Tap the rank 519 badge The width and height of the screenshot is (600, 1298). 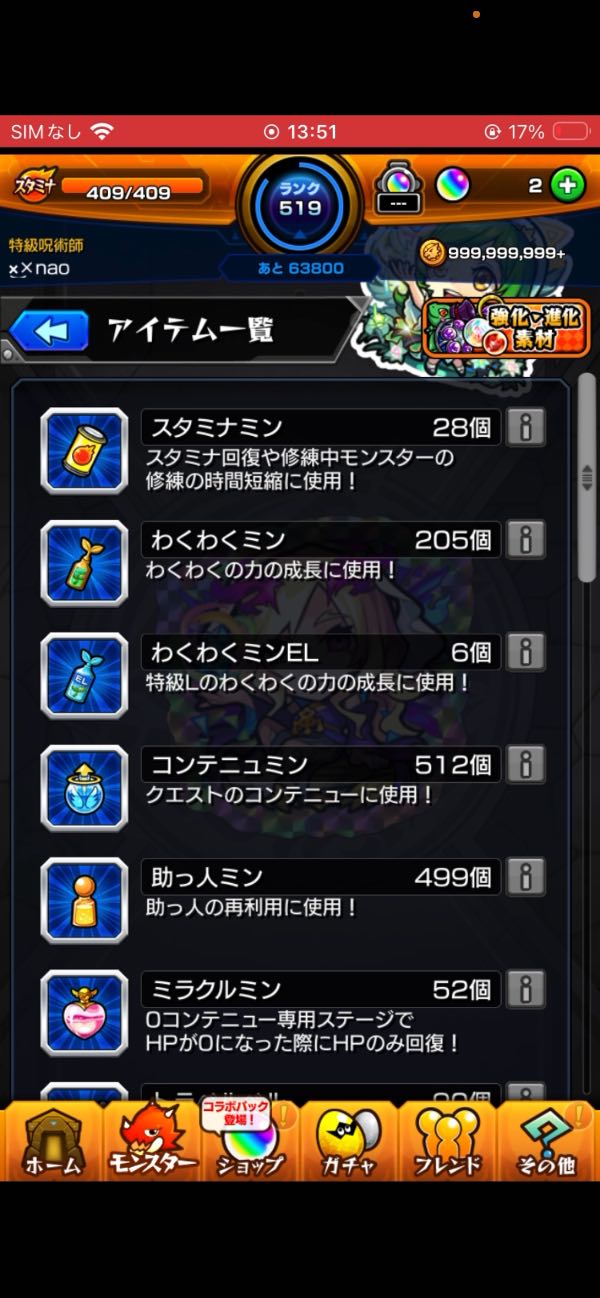[x=300, y=200]
